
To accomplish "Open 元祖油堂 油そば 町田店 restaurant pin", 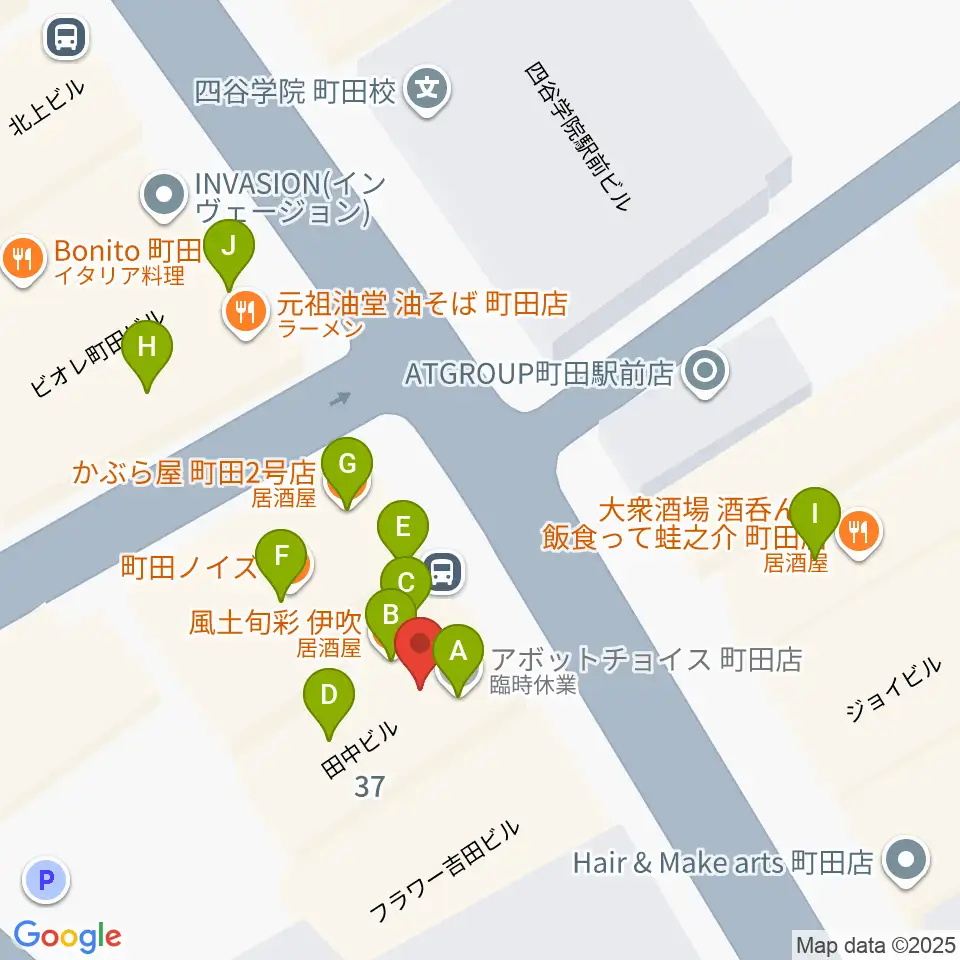I will click(246, 313).
